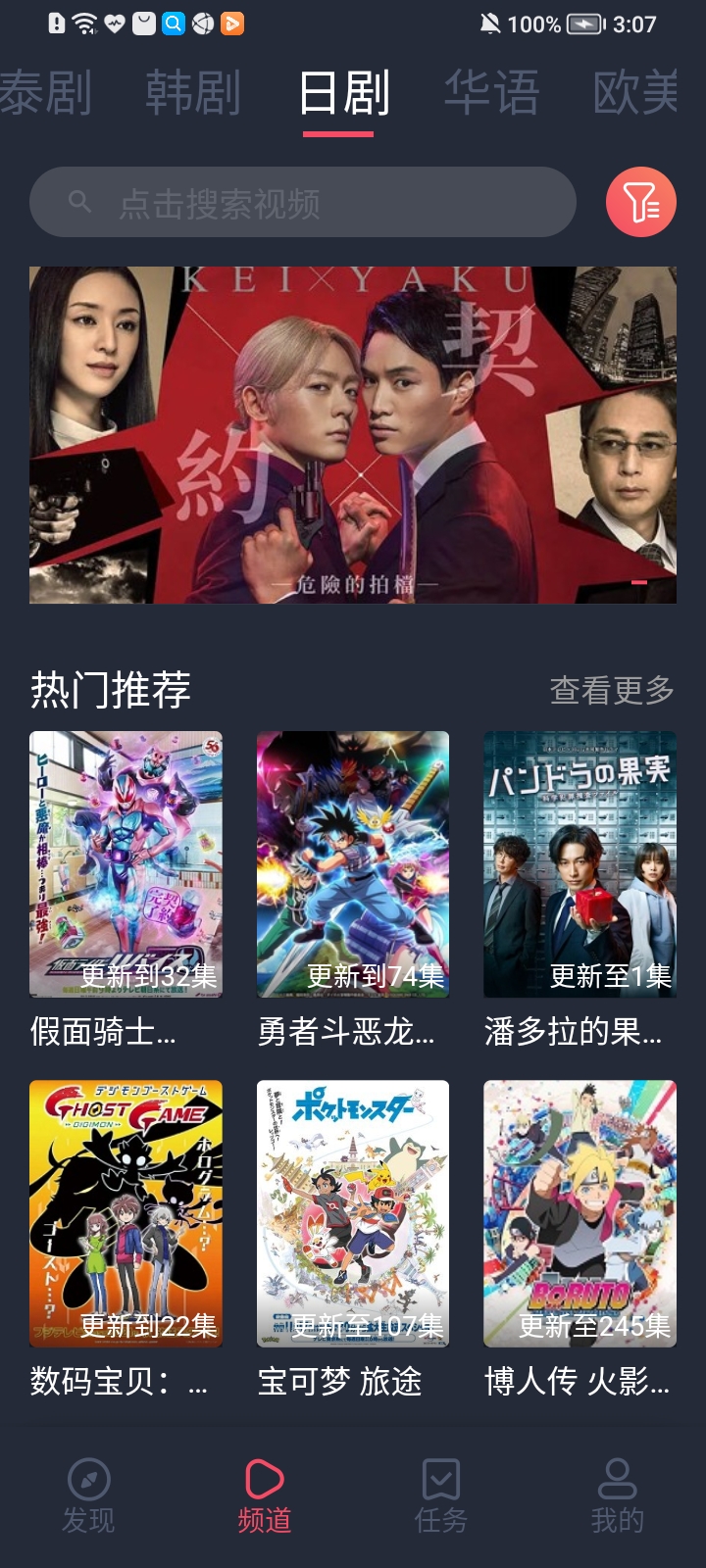Open the filter icon beside the search bar
Image resolution: width=706 pixels, height=1568 pixels.
(x=642, y=201)
